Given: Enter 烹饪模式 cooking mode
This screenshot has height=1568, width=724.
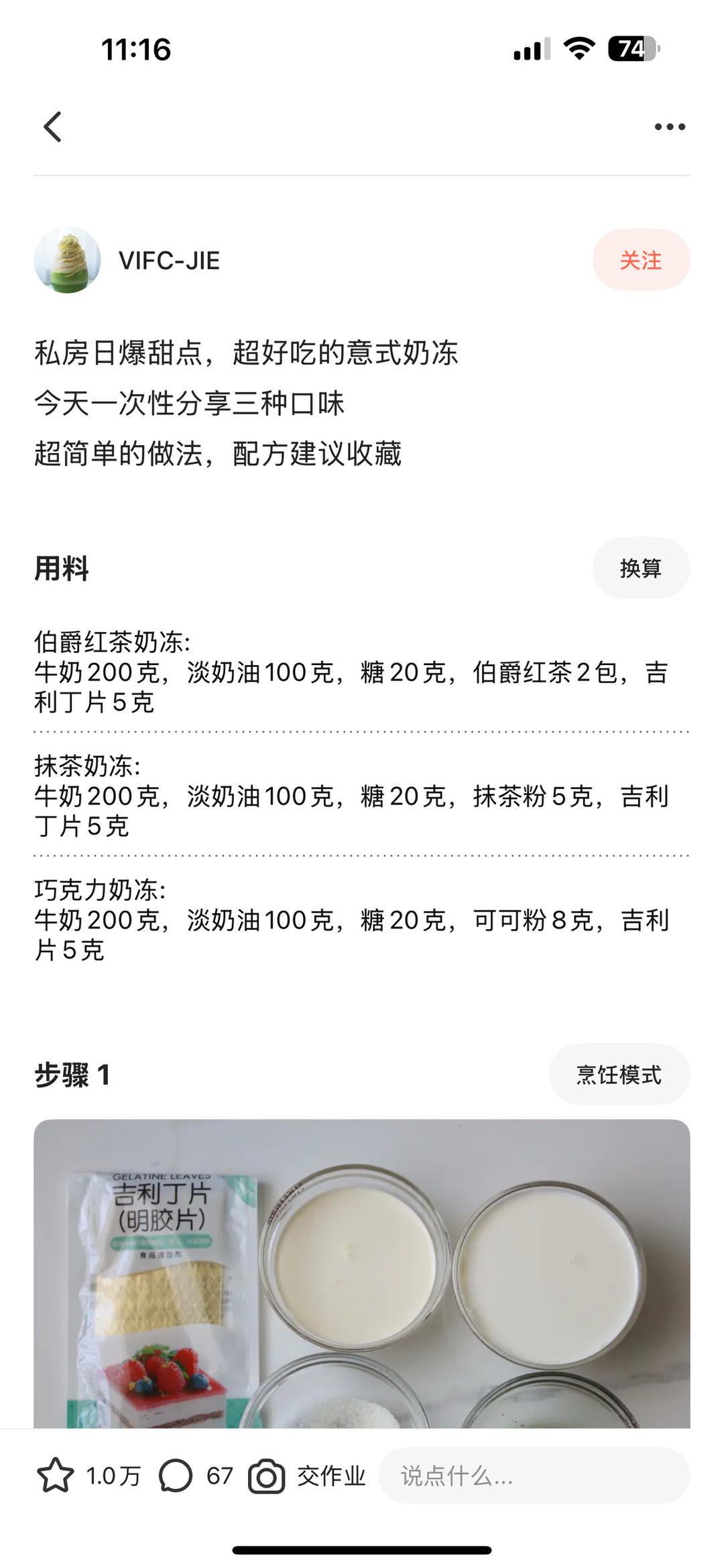Looking at the screenshot, I should pyautogui.click(x=619, y=1075).
